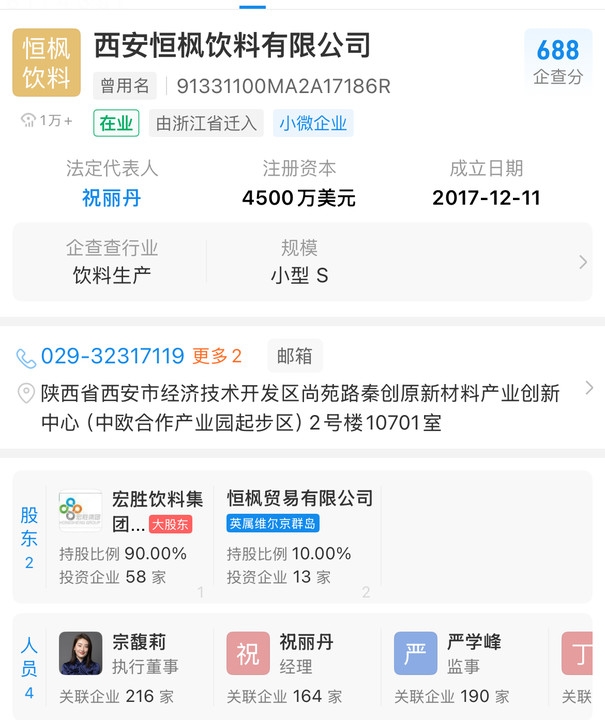The height and width of the screenshot is (720, 605).
Task: Expand the 企查查行业 and 规模 details
Action: click(583, 262)
